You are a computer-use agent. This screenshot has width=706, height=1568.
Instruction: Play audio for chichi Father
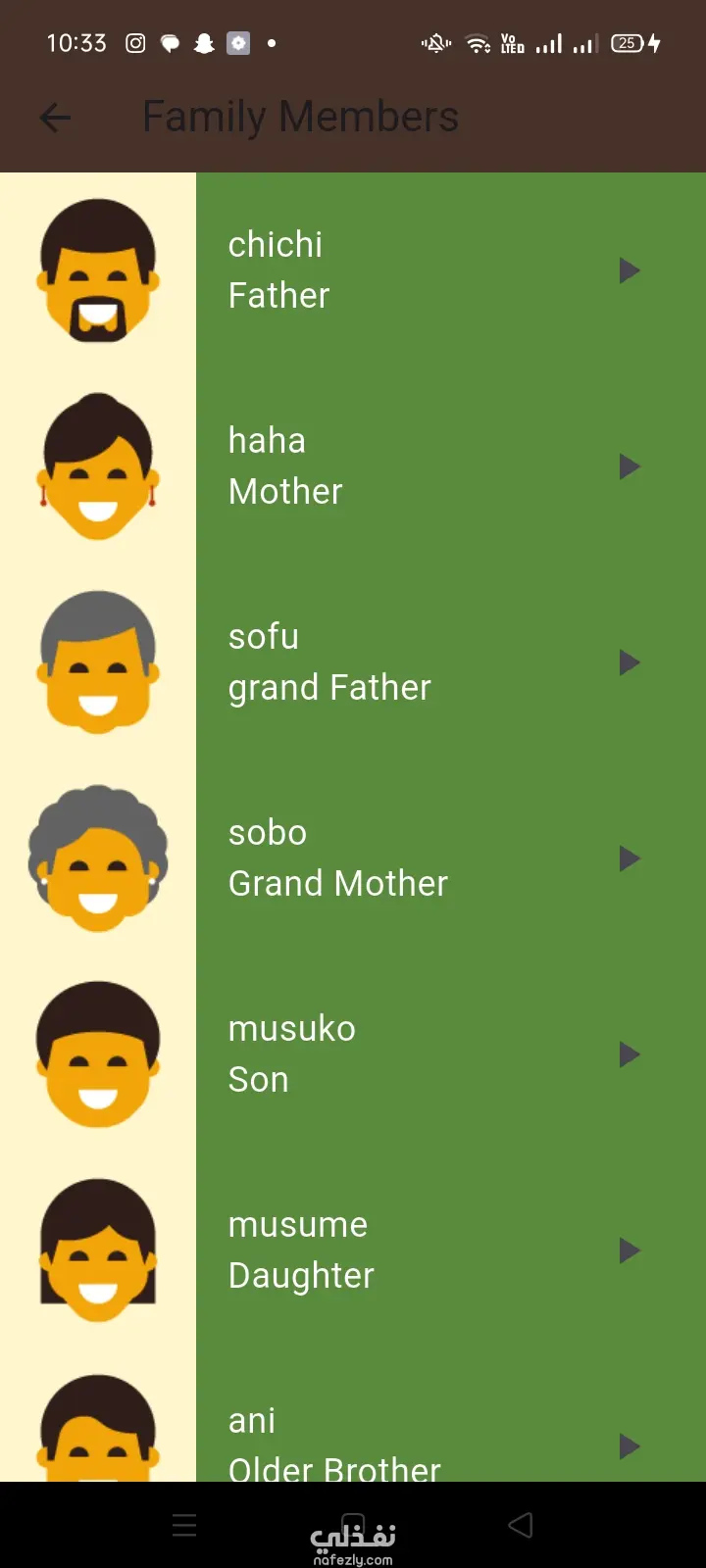(630, 270)
